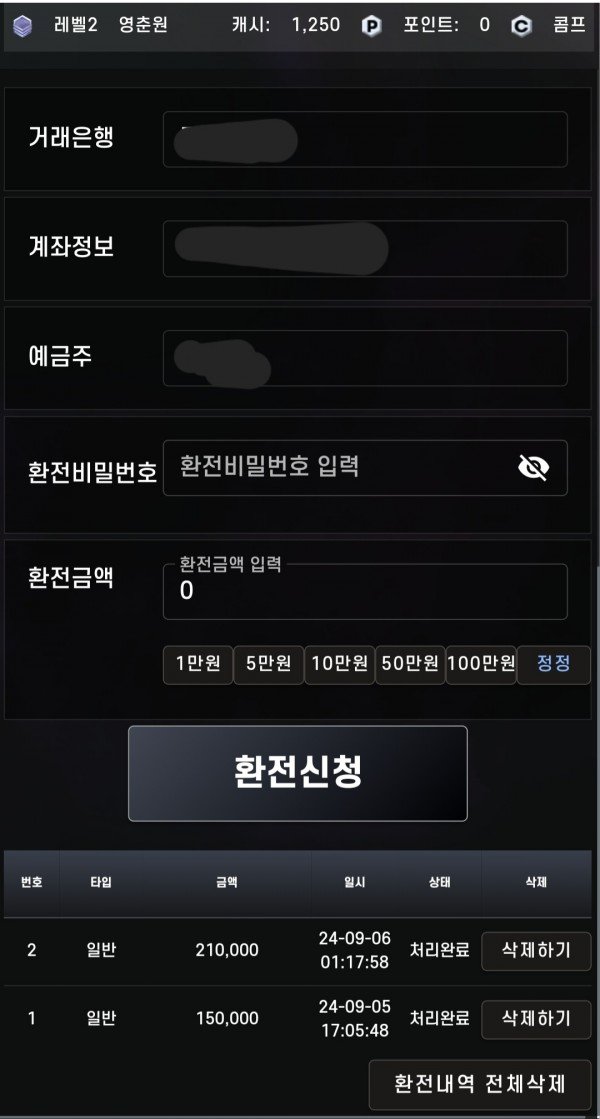Toggle withdrawal password visibility eye icon

tap(535, 467)
